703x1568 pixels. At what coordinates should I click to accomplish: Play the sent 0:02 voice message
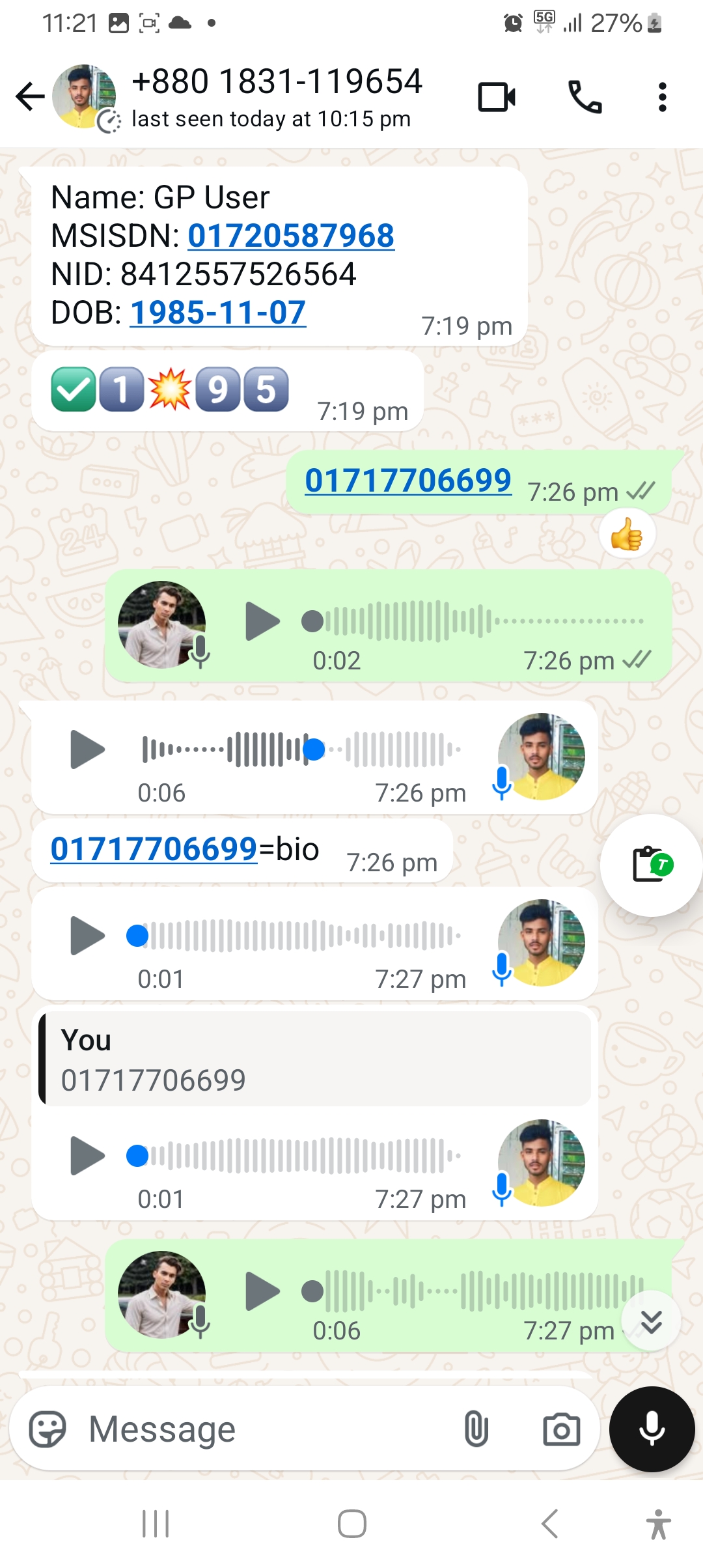pos(262,621)
